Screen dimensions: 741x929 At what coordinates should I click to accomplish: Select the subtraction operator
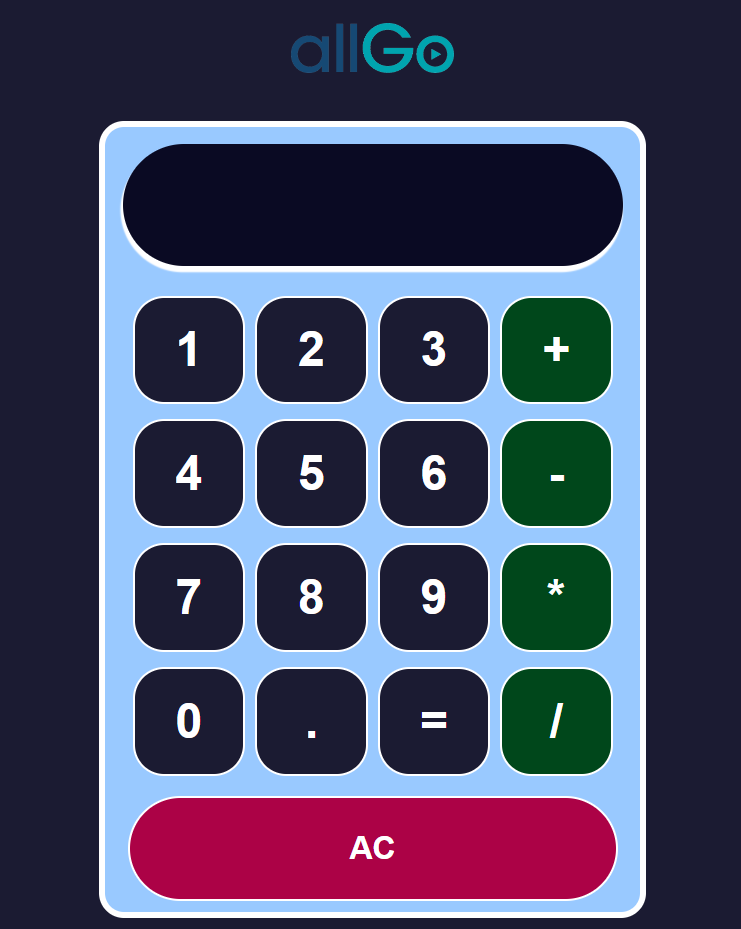pyautogui.click(x=556, y=473)
